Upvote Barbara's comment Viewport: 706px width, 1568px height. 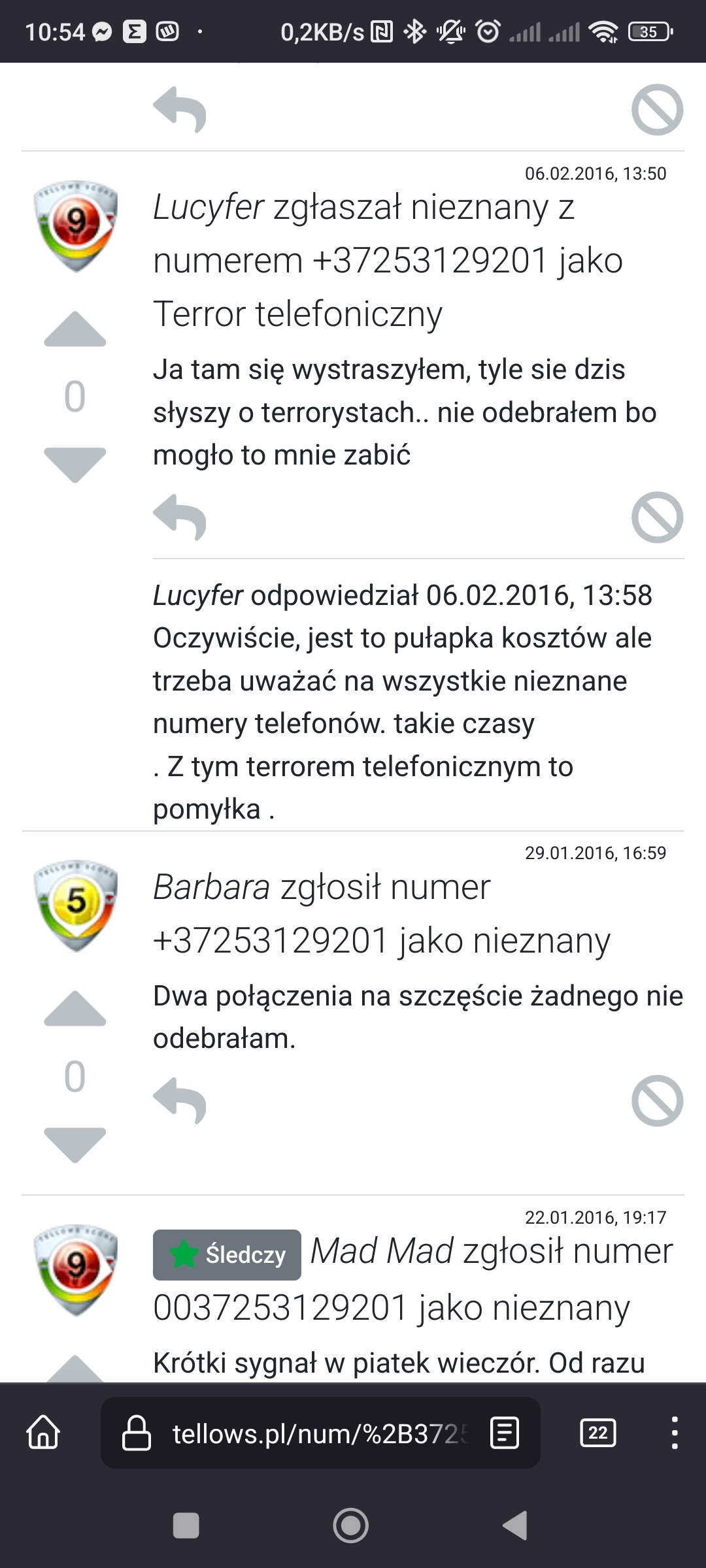[x=75, y=1009]
